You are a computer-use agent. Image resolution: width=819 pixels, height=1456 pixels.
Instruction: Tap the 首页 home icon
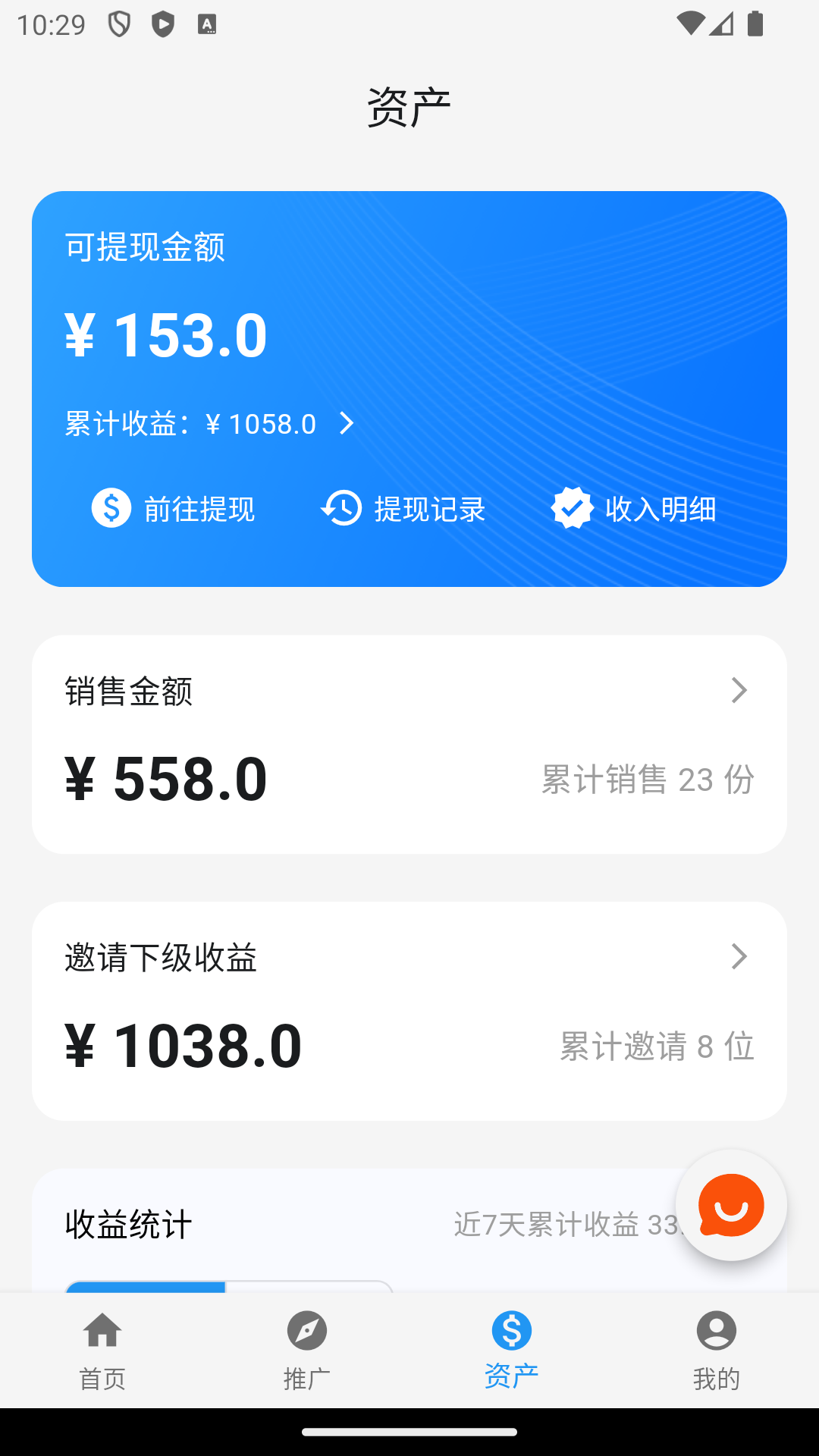coord(102,1331)
